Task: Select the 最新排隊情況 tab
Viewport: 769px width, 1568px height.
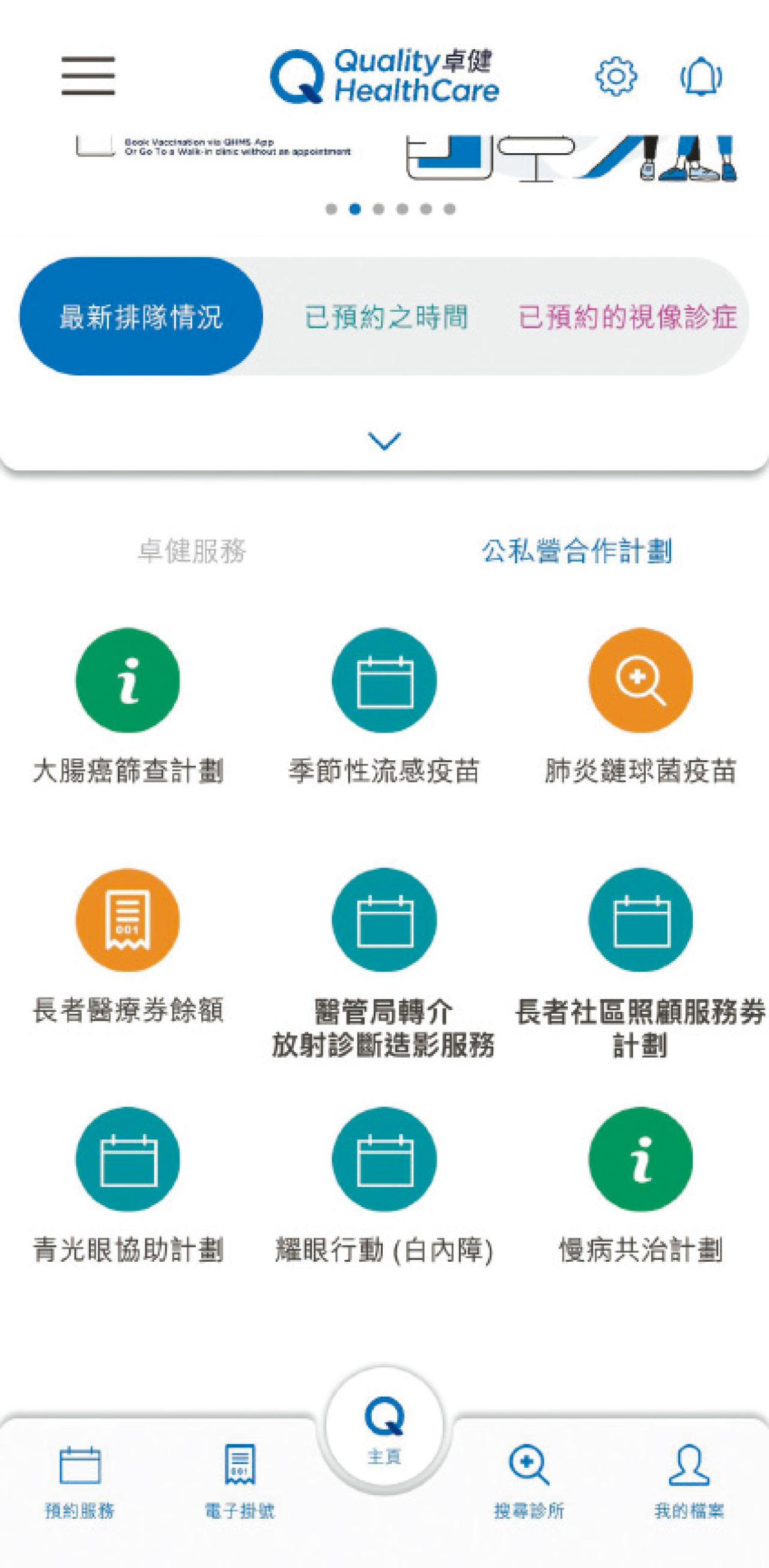Action: click(141, 316)
